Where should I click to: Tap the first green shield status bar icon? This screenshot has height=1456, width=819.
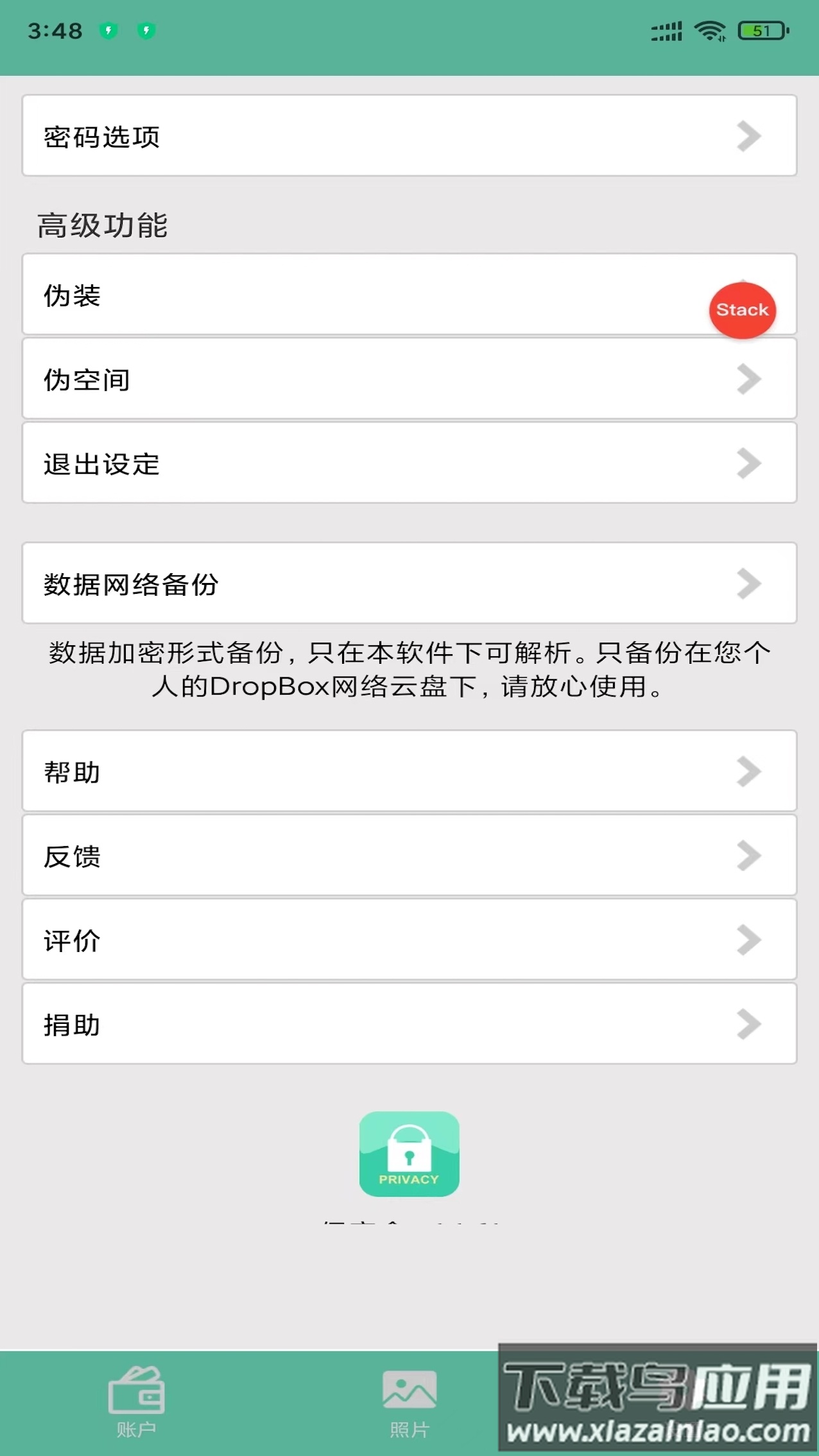pos(108,29)
